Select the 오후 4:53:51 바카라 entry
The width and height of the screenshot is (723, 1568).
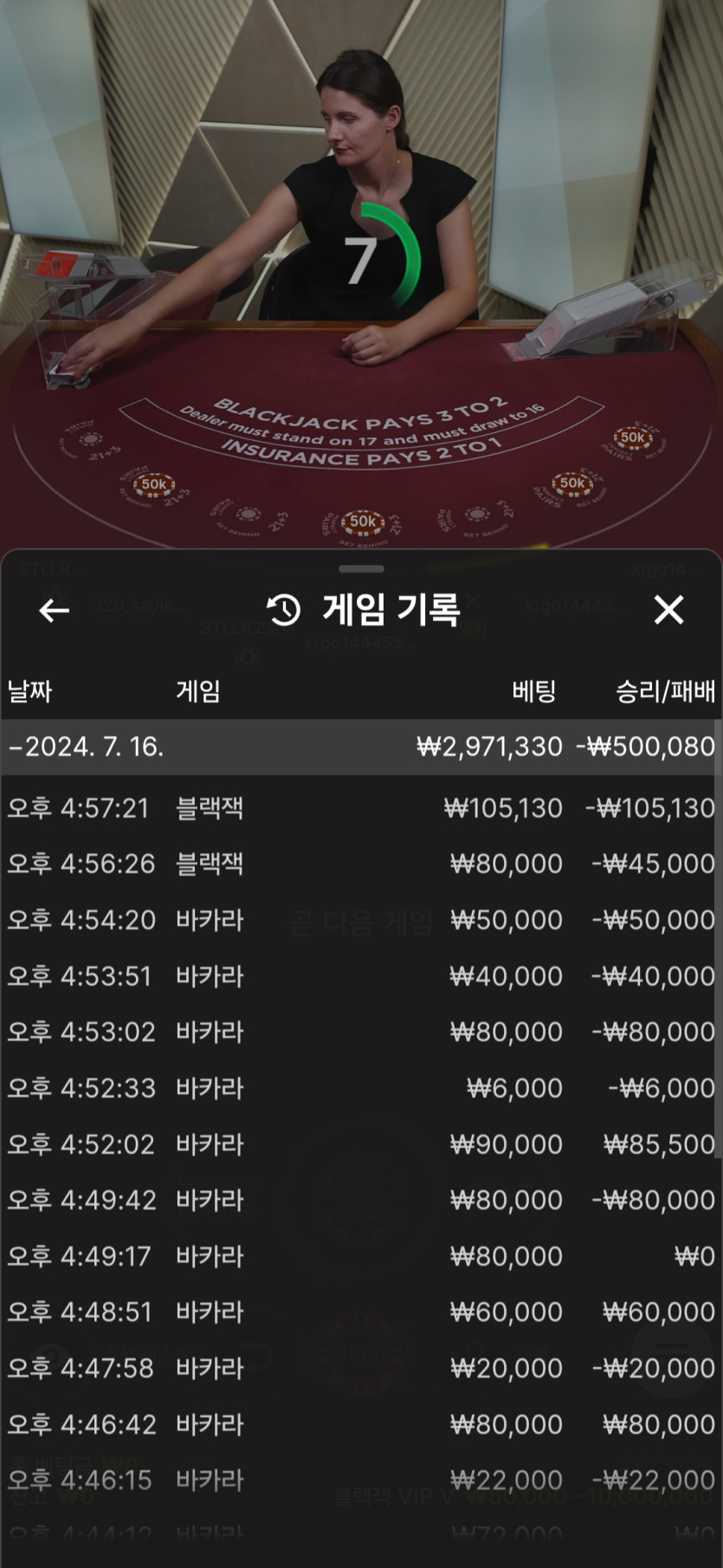point(360,976)
